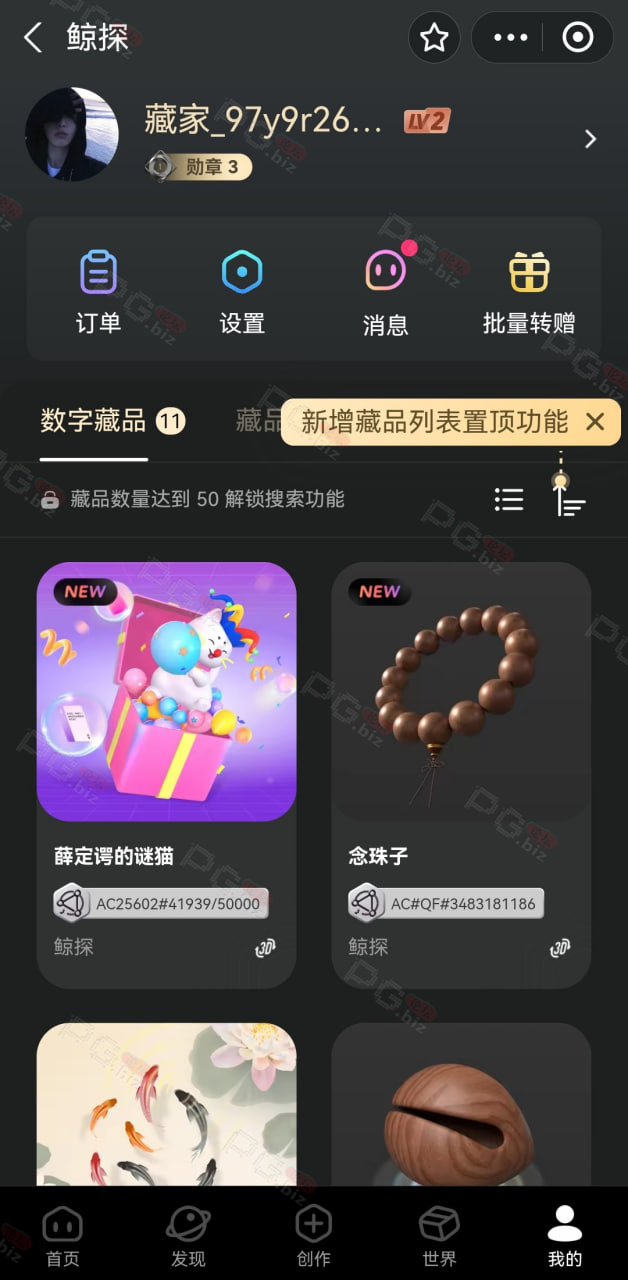Open the 念珠子 collectible card
The image size is (628, 1280).
[461, 775]
